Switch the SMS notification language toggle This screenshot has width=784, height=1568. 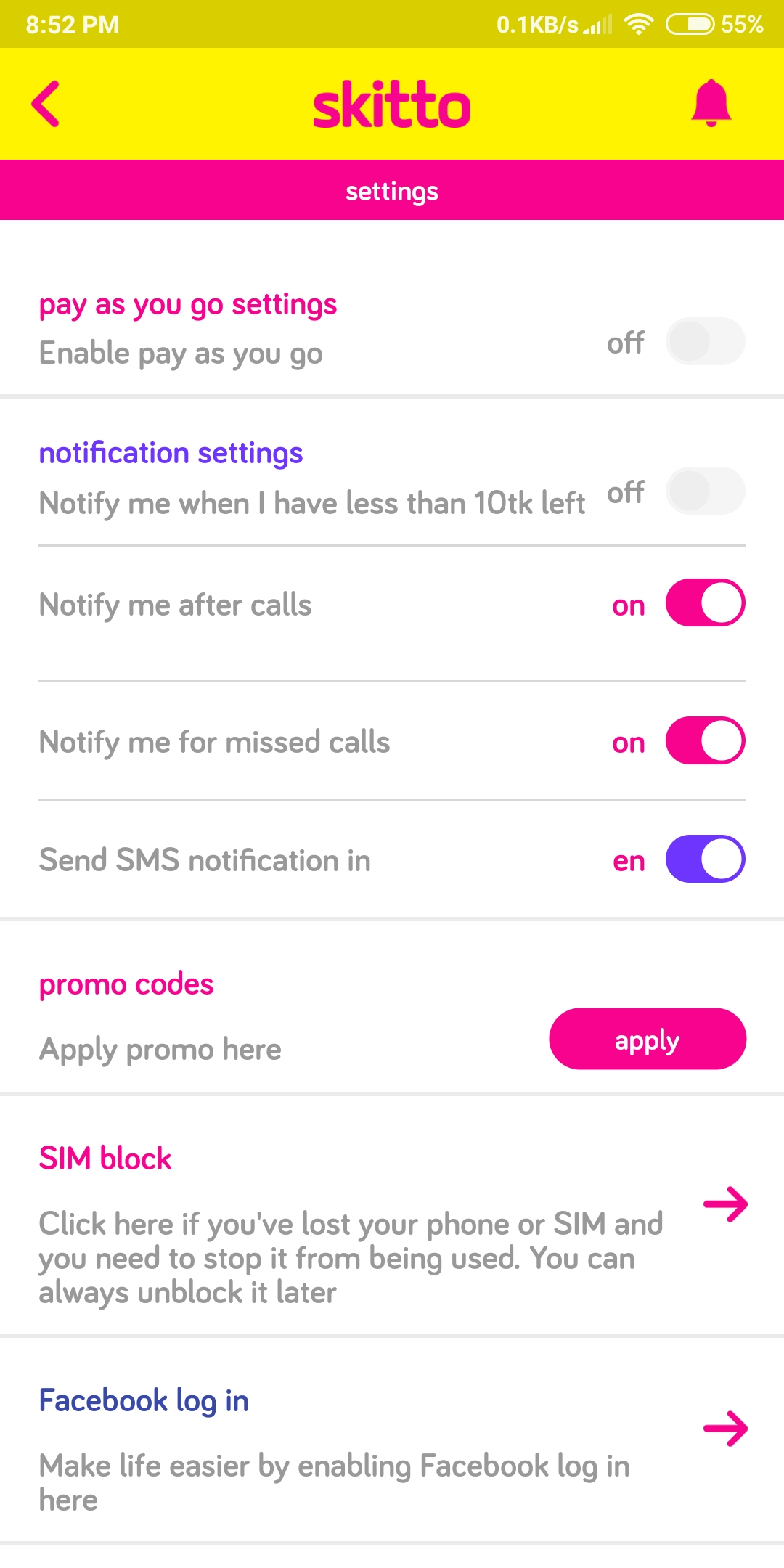click(705, 859)
